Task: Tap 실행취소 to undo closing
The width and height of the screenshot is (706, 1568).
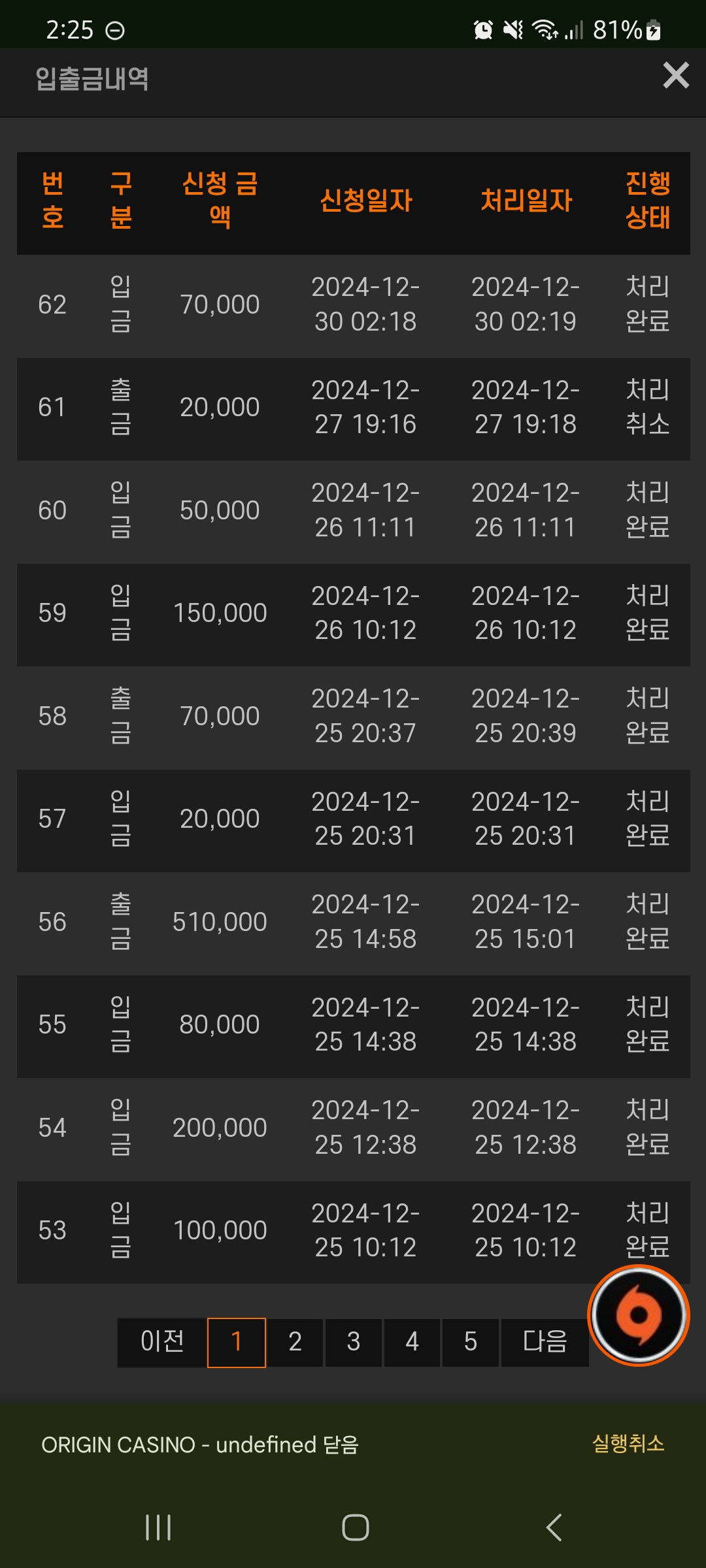Action: pyautogui.click(x=628, y=1443)
